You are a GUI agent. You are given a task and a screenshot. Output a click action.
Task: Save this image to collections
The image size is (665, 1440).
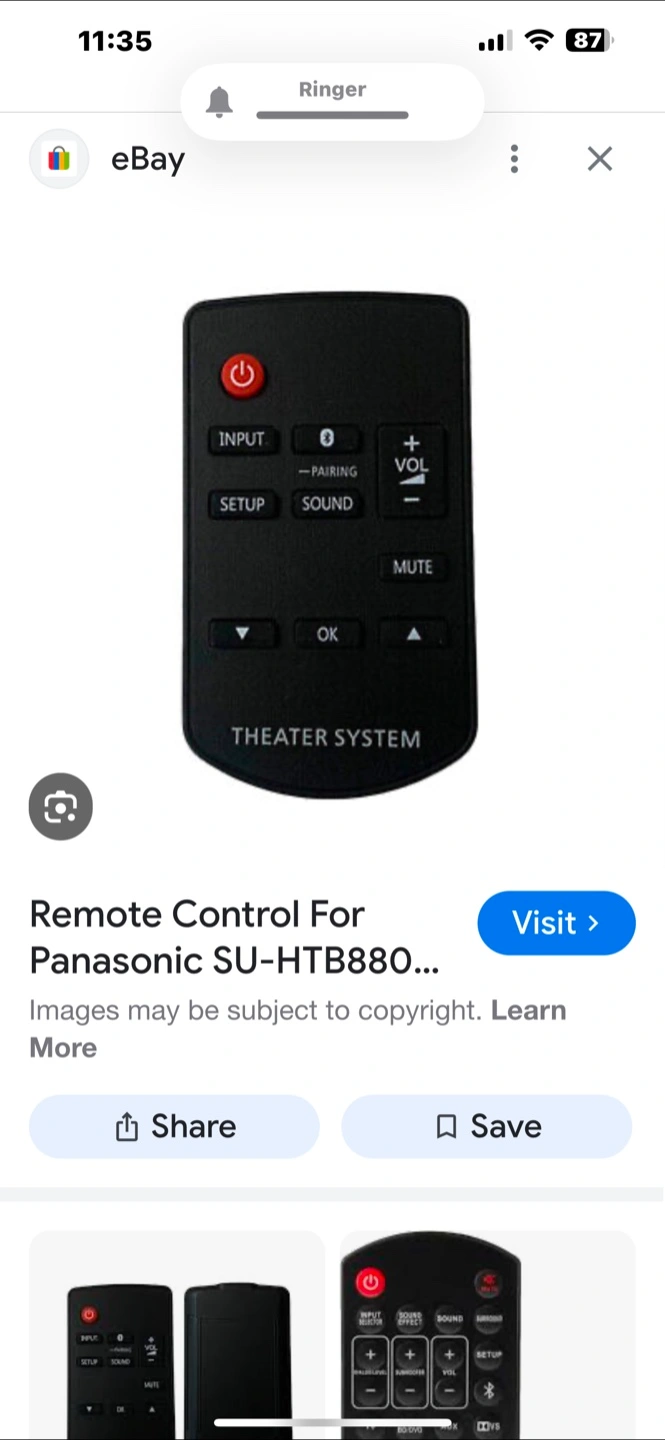click(487, 1126)
